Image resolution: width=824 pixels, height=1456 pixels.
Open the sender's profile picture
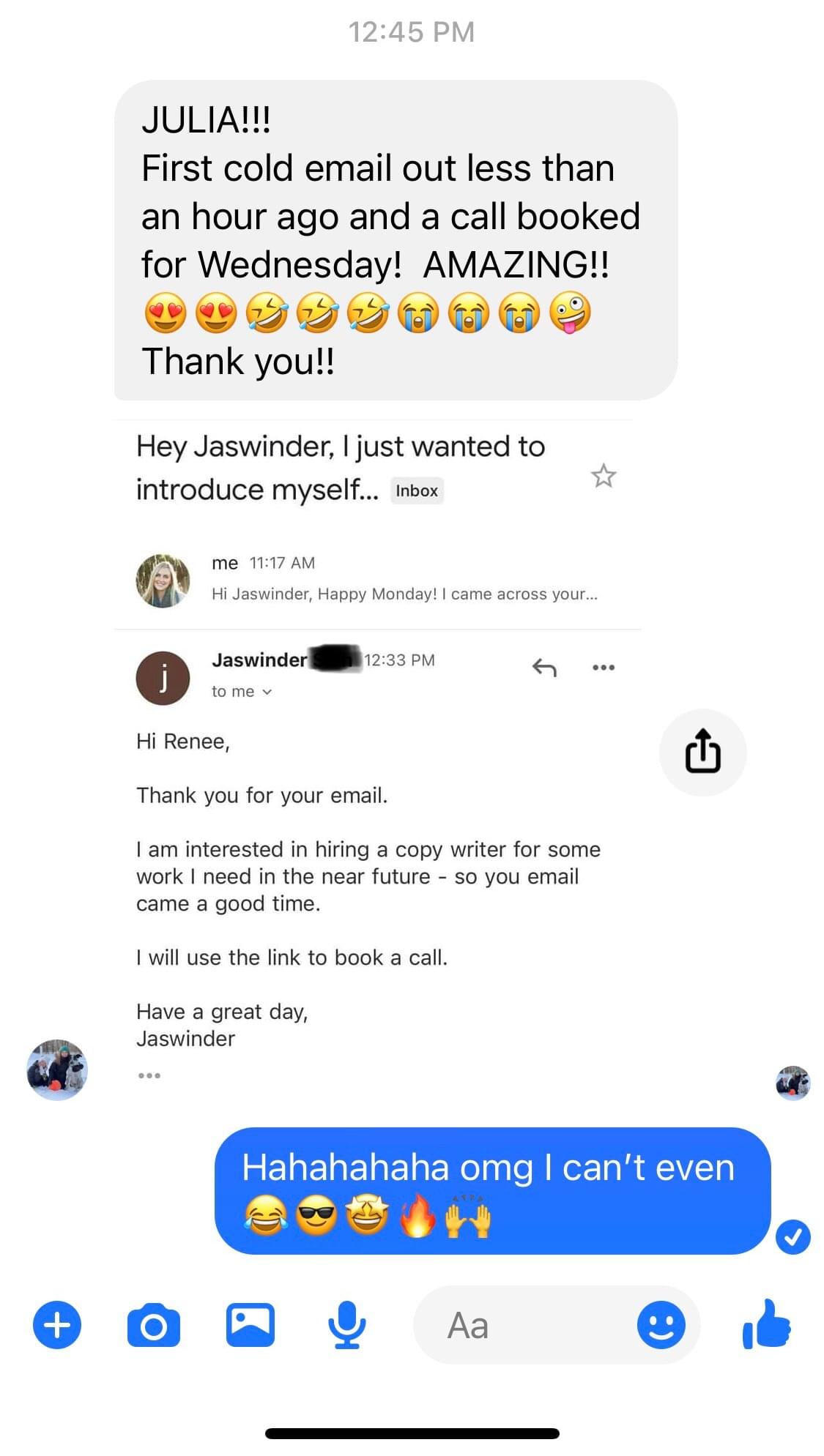(57, 1069)
